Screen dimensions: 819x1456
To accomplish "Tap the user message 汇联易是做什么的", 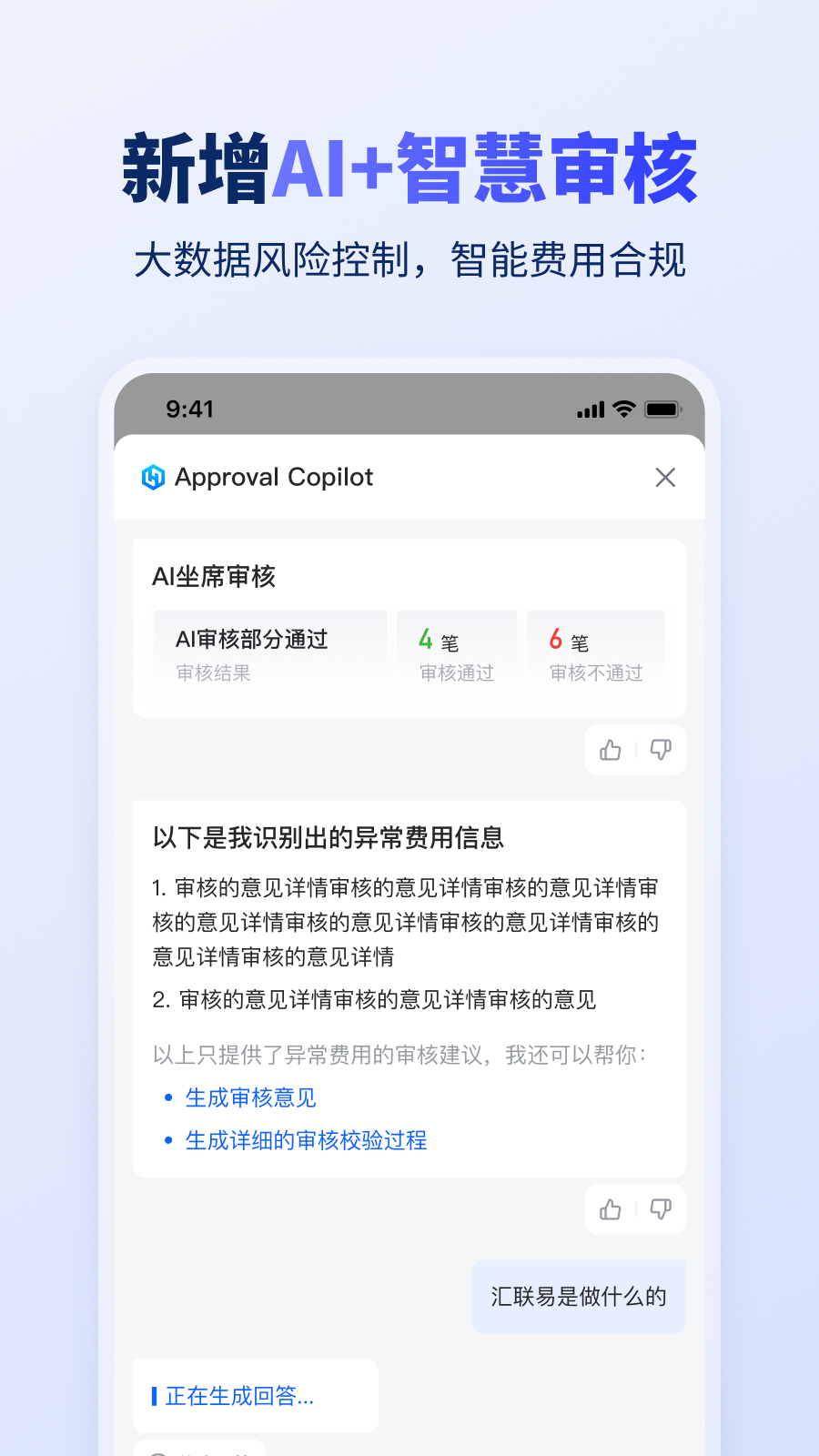I will tap(579, 1296).
